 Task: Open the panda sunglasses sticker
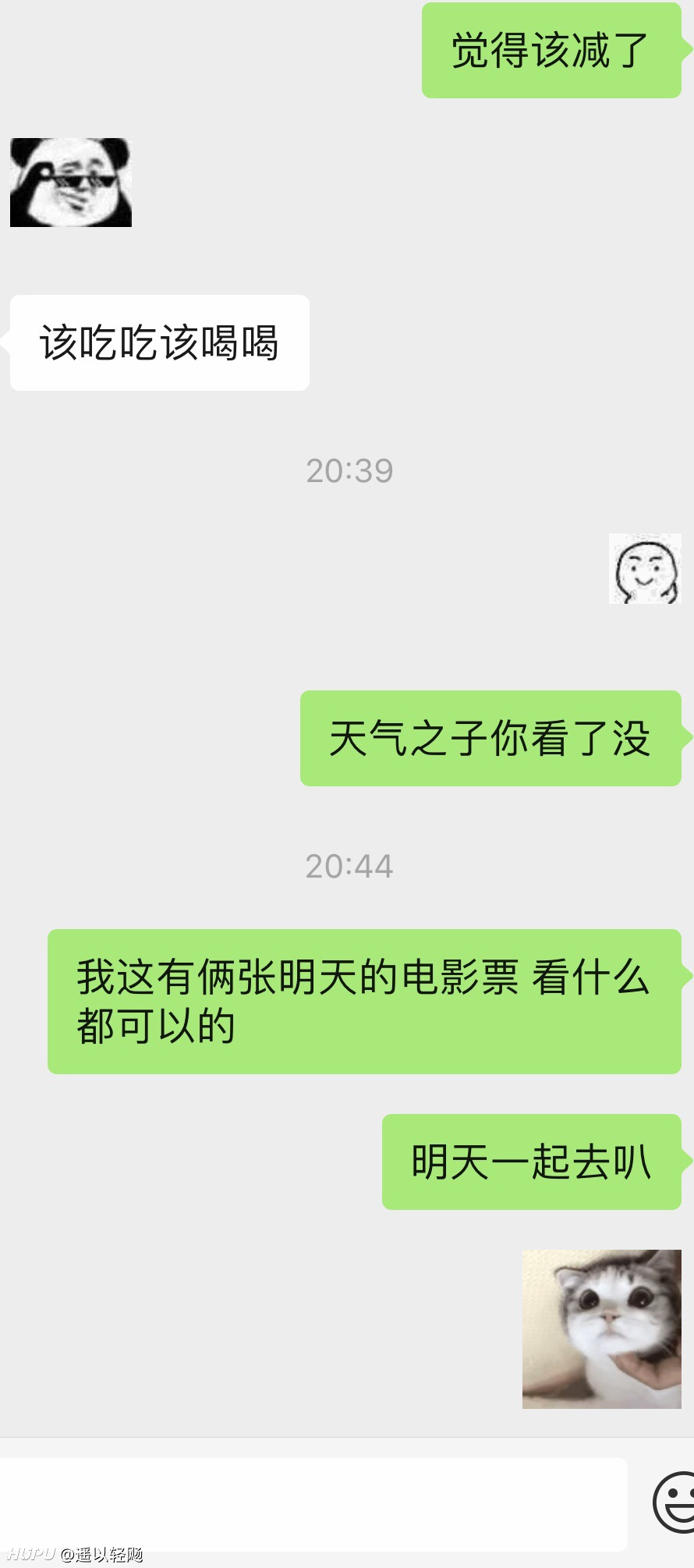tap(71, 183)
